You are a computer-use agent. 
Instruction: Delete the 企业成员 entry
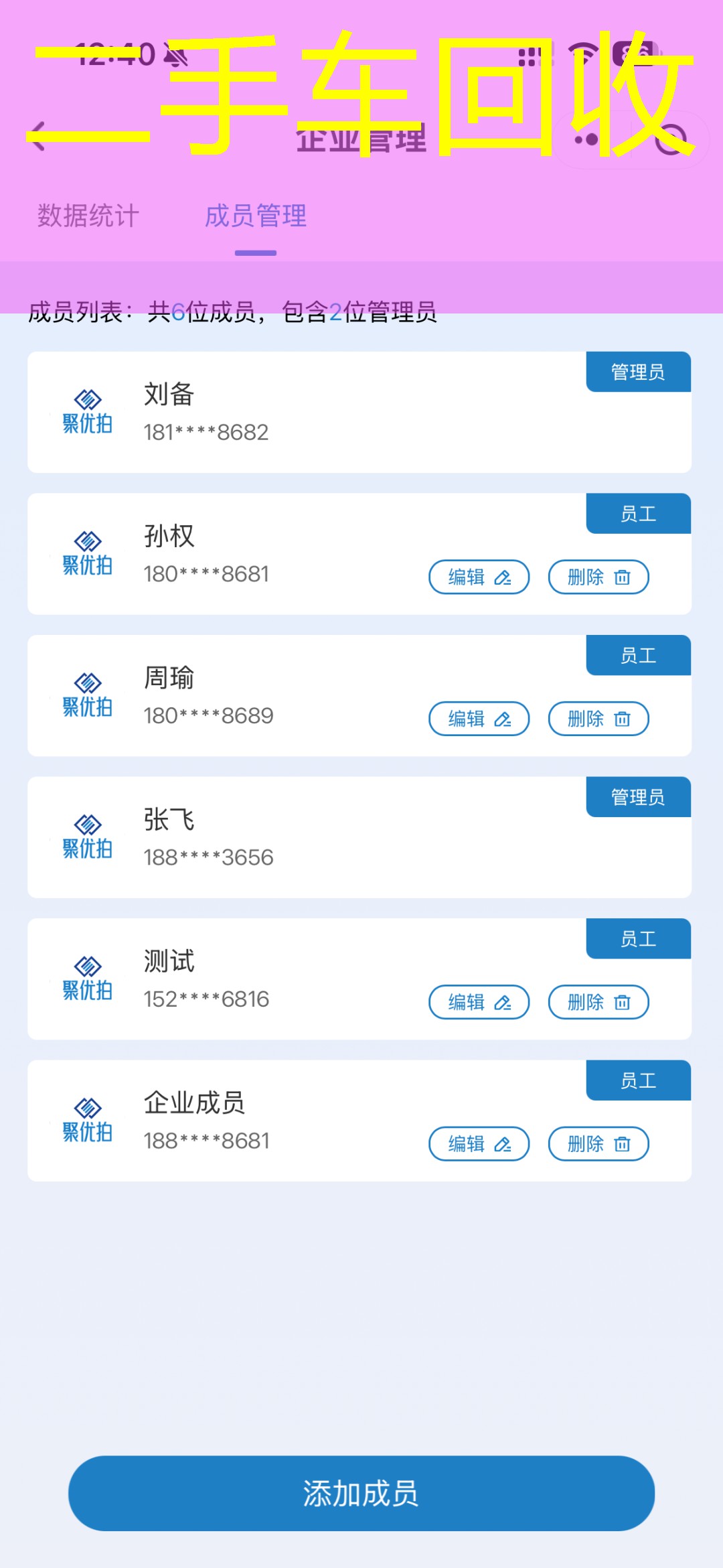coord(598,1144)
